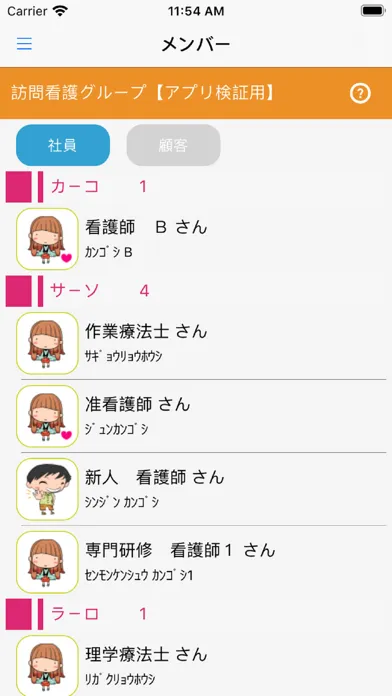Open member 理学療法士 さん
Image resolution: width=392 pixels, height=696 pixels.
196,665
